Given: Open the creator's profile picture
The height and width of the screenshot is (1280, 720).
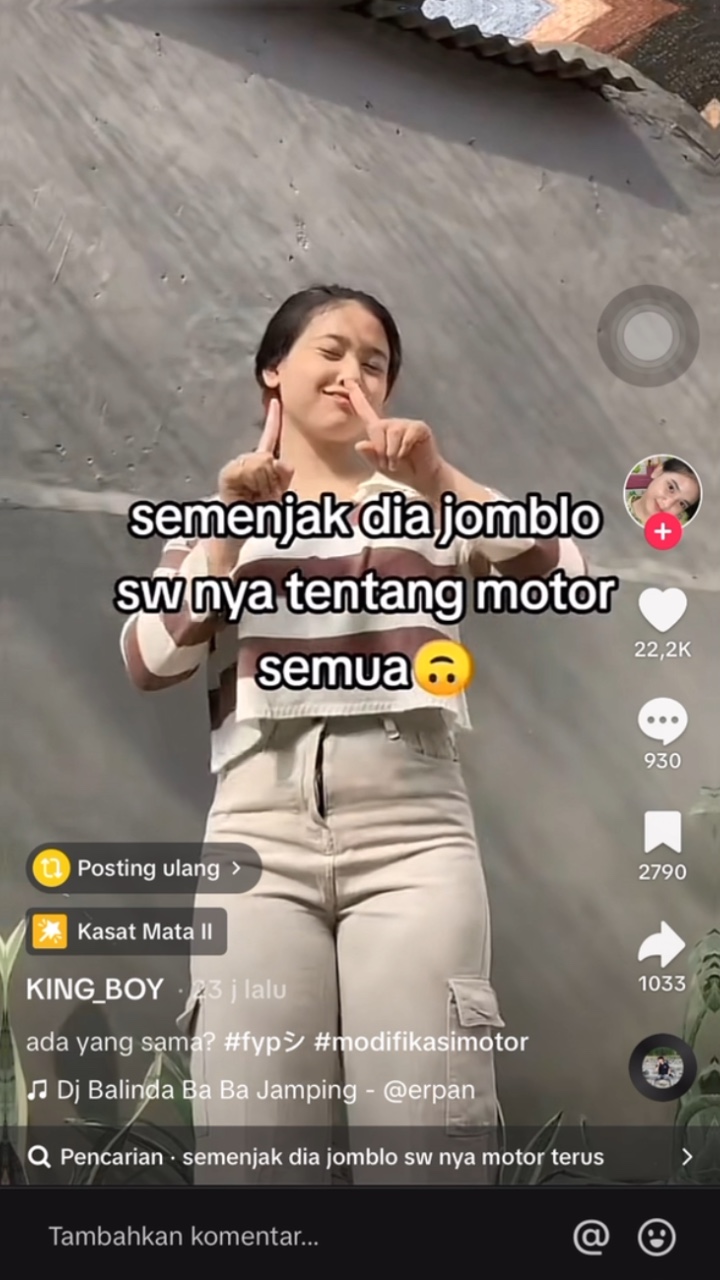Looking at the screenshot, I should [662, 492].
